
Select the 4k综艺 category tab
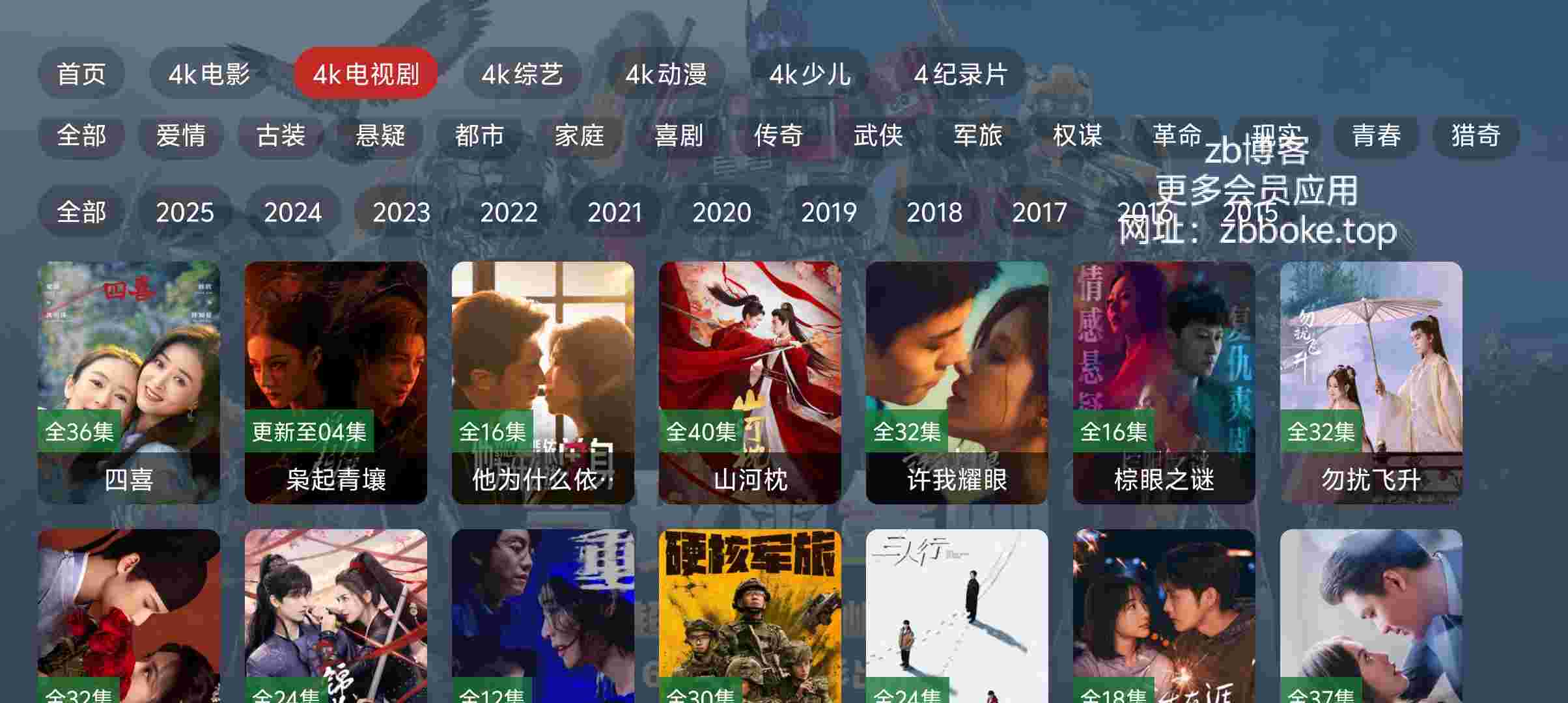coord(522,74)
